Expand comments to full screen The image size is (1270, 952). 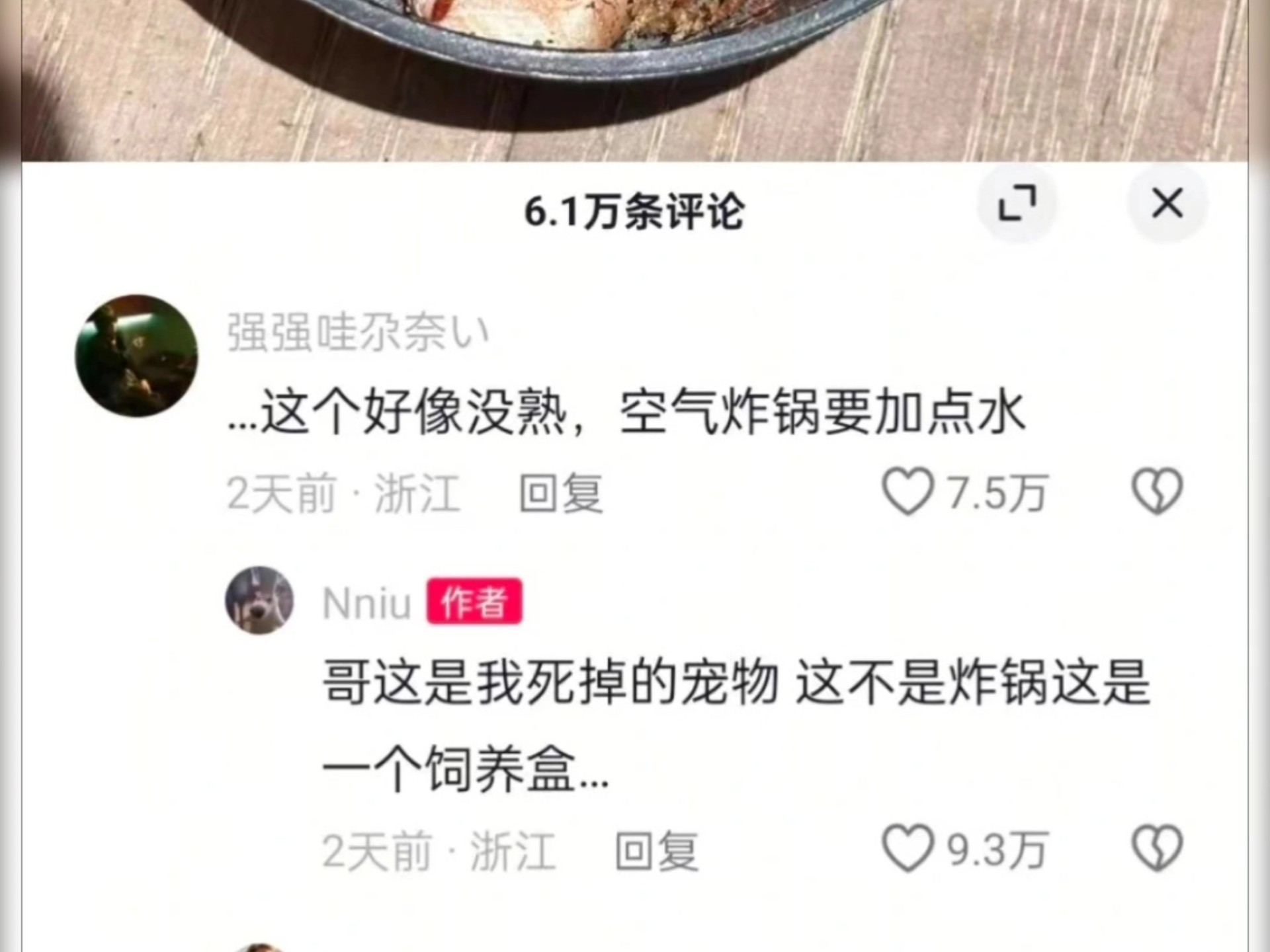click(x=1017, y=203)
